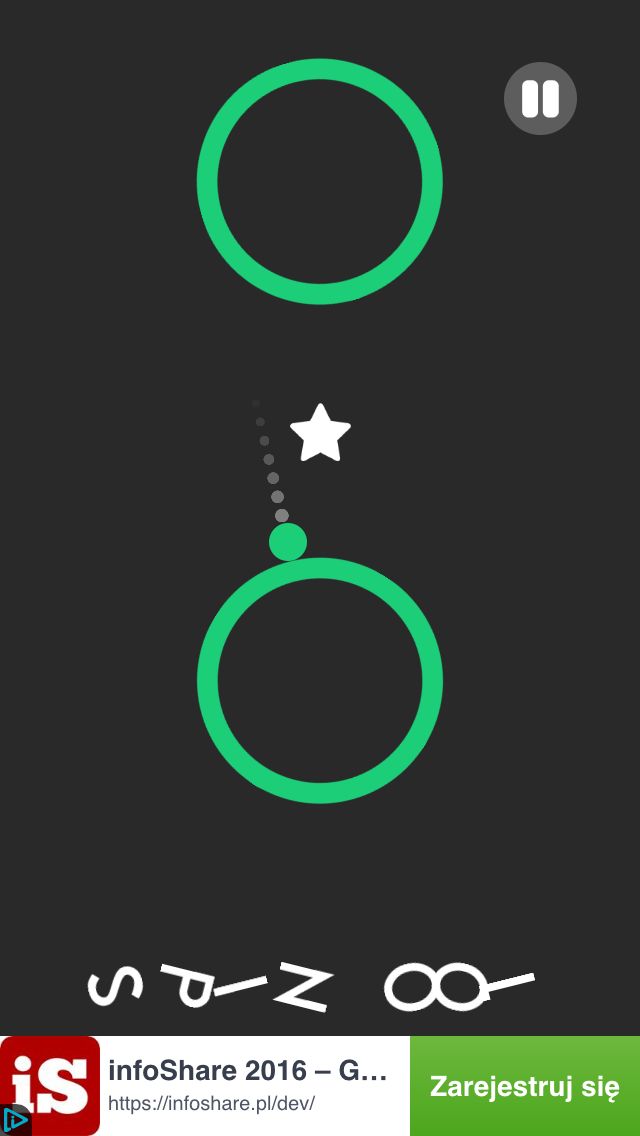
Task: Pause the game
Action: pos(540,99)
